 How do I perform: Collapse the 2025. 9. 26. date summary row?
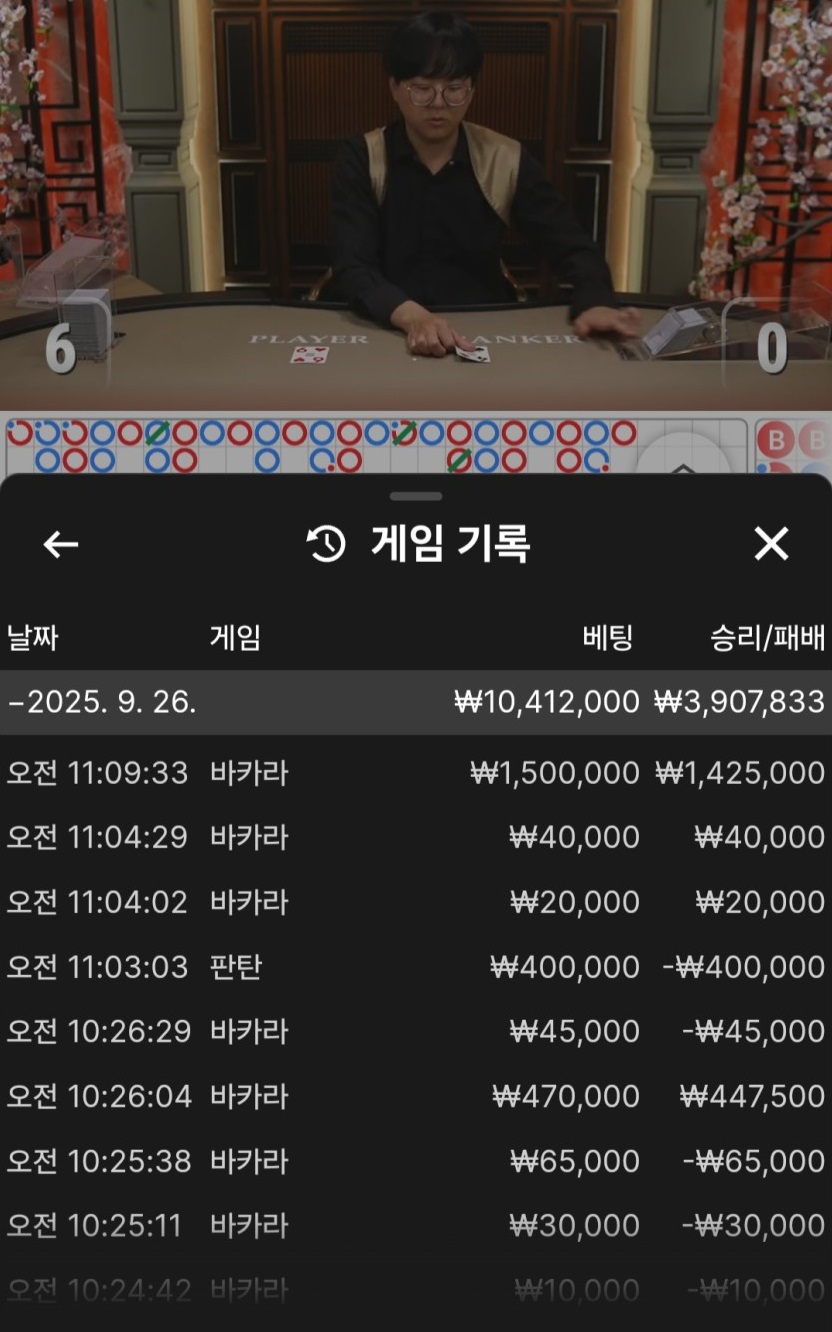tap(100, 702)
